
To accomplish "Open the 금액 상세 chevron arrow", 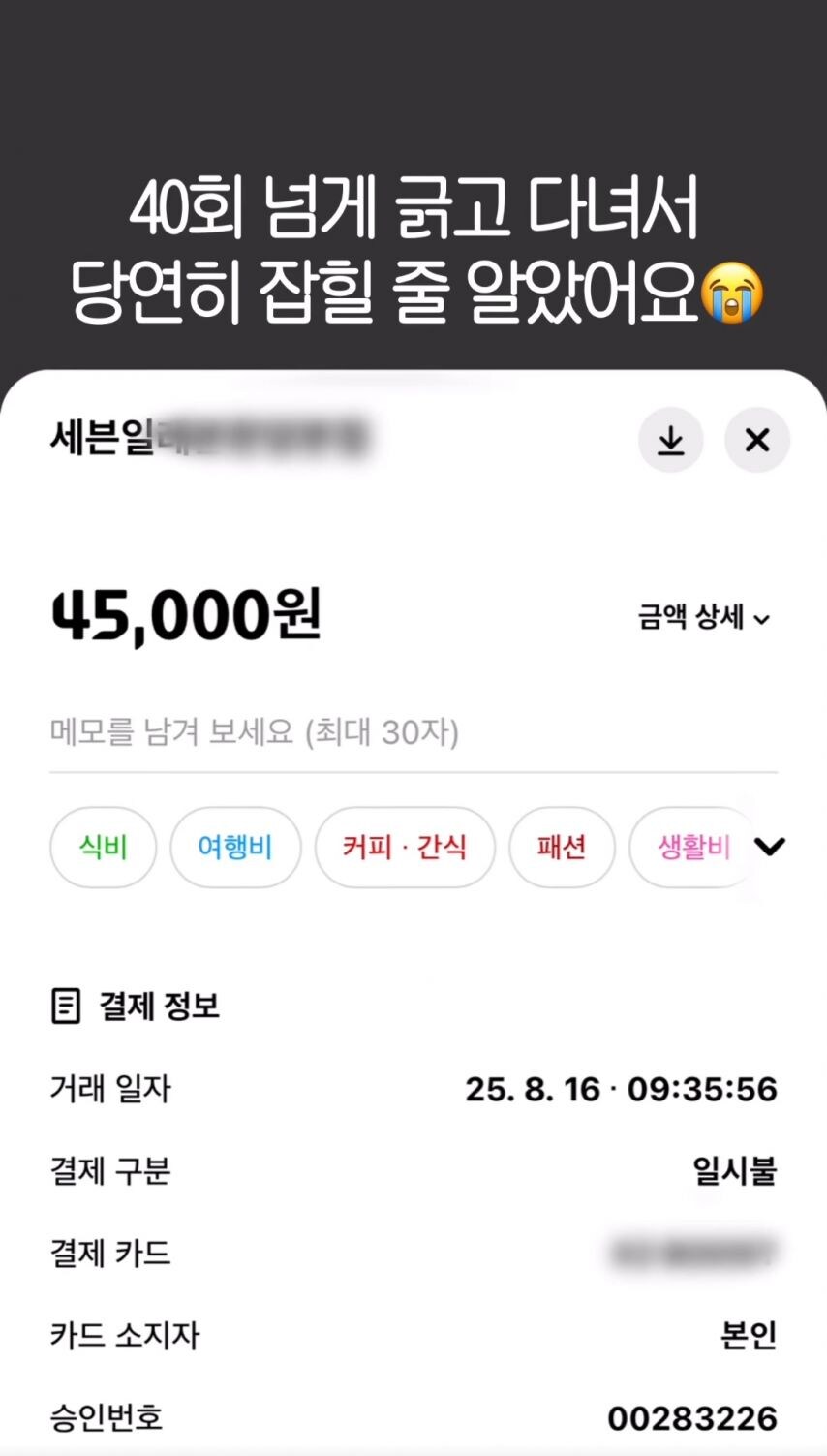I will 766,620.
